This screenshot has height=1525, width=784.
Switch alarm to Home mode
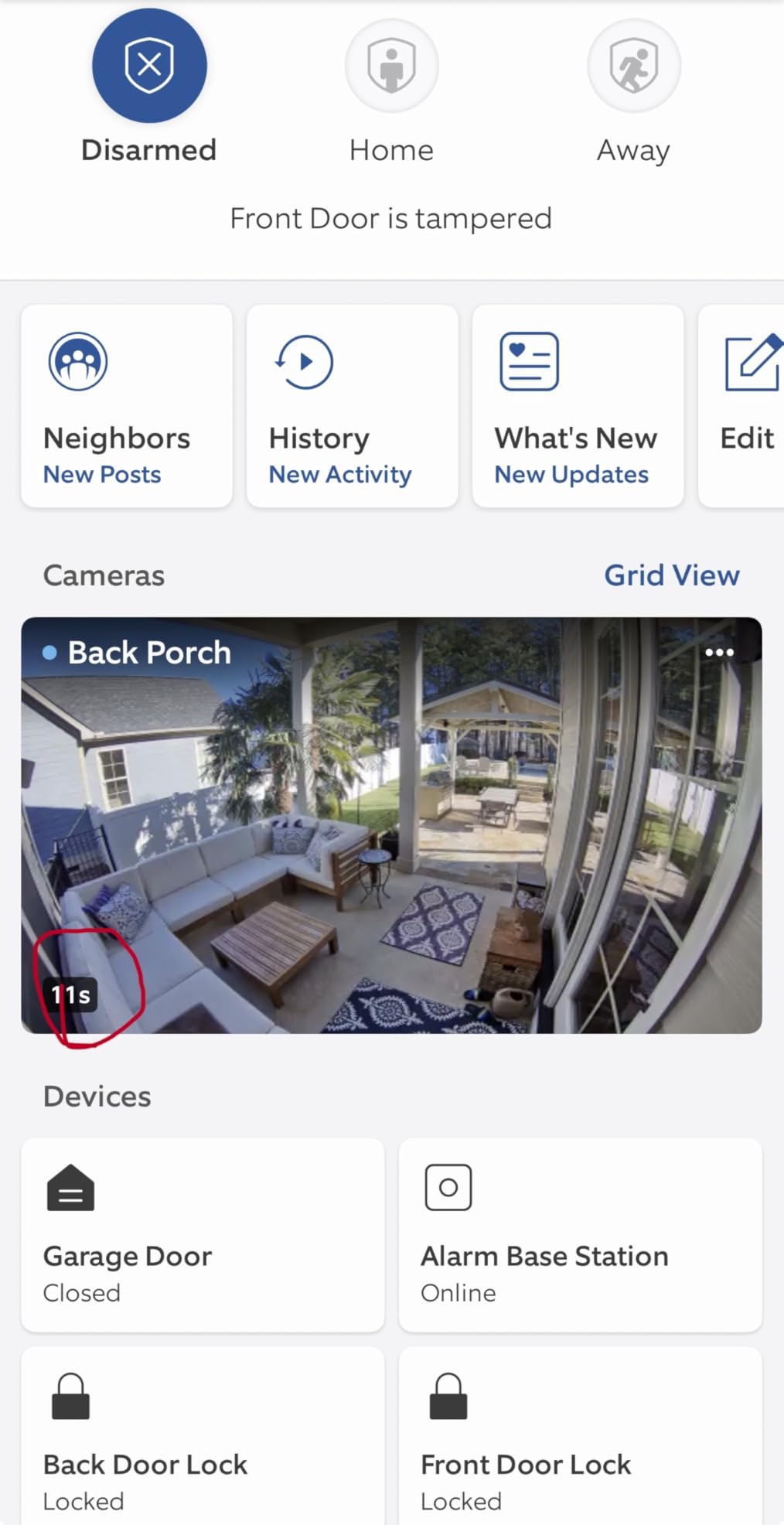coord(391,67)
